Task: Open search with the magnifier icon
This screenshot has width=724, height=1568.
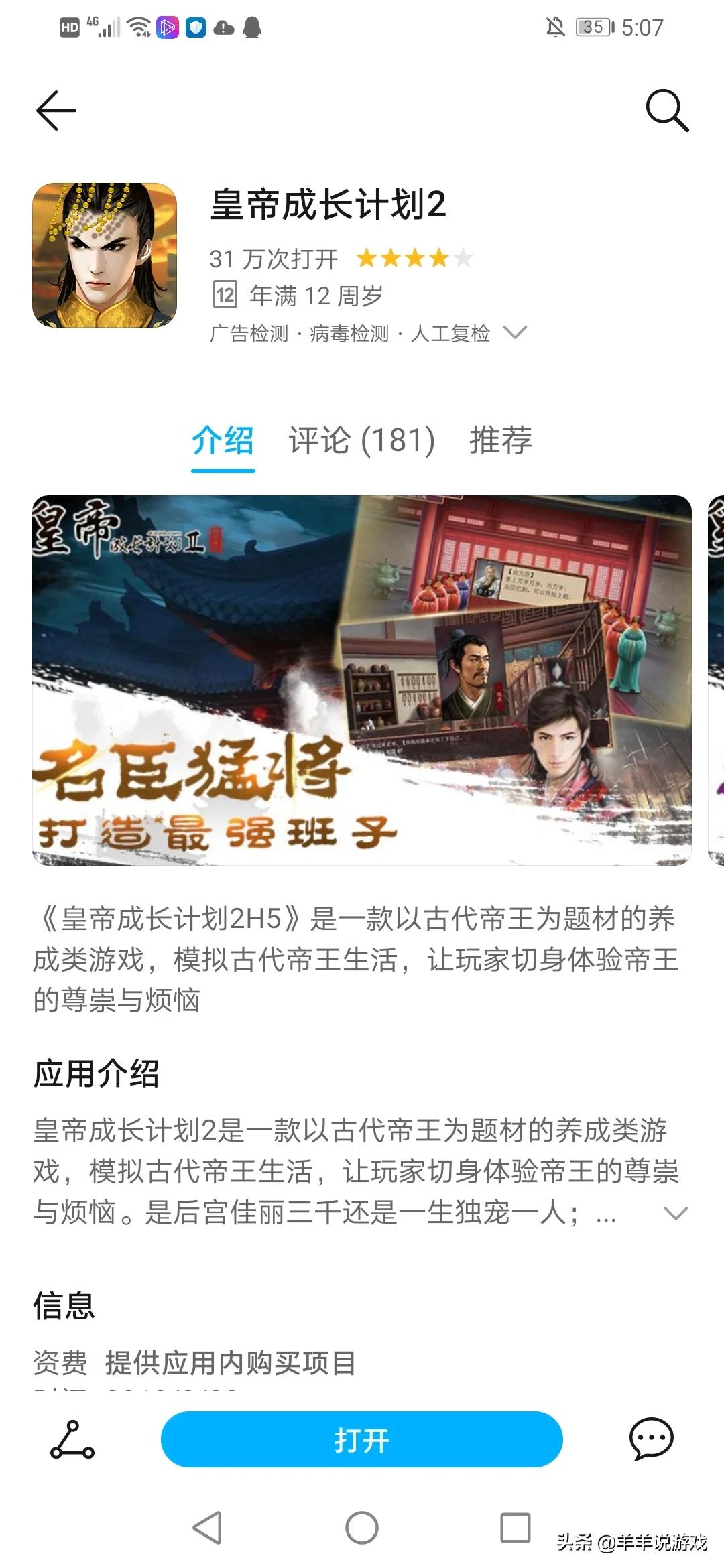Action: (x=666, y=111)
